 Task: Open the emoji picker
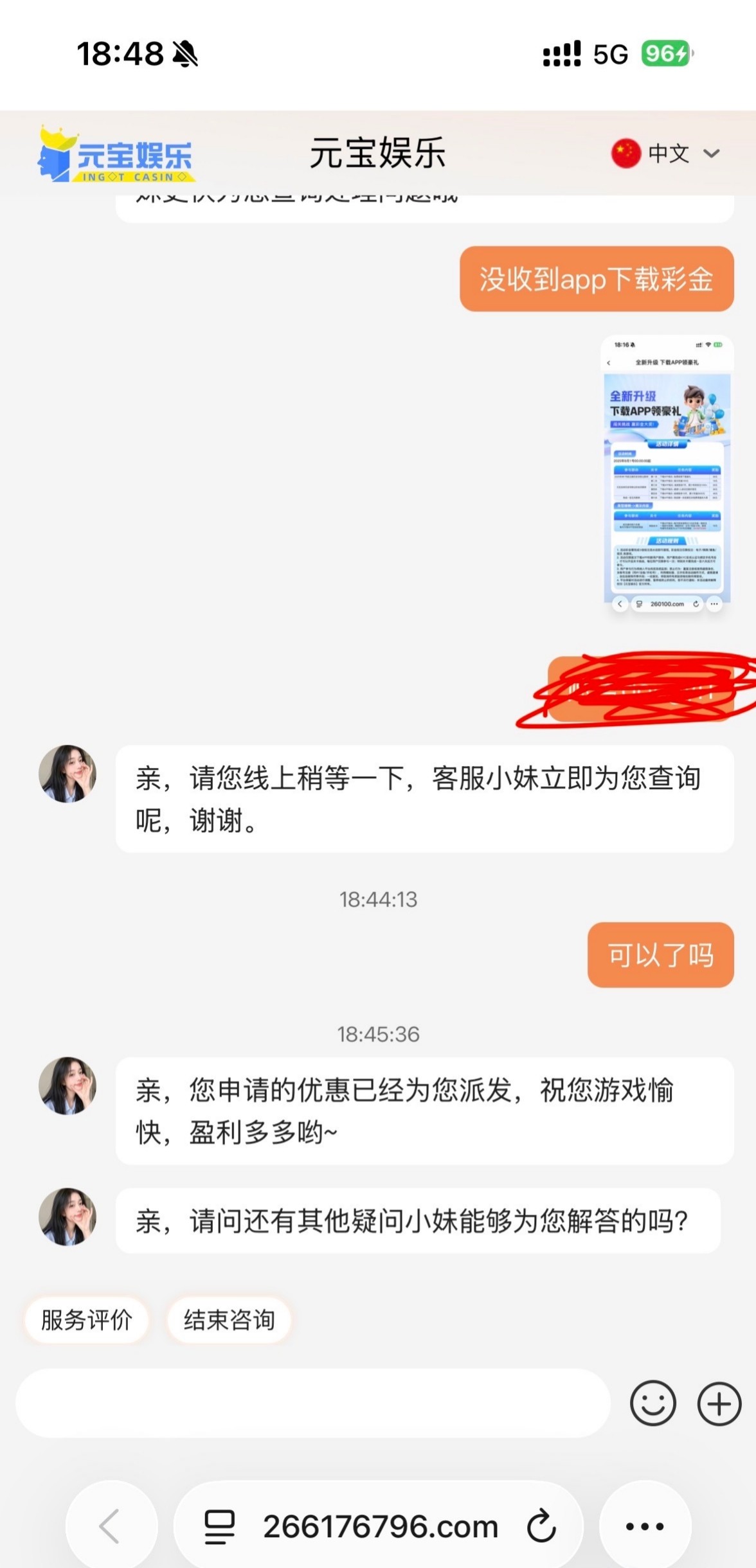click(x=652, y=1403)
